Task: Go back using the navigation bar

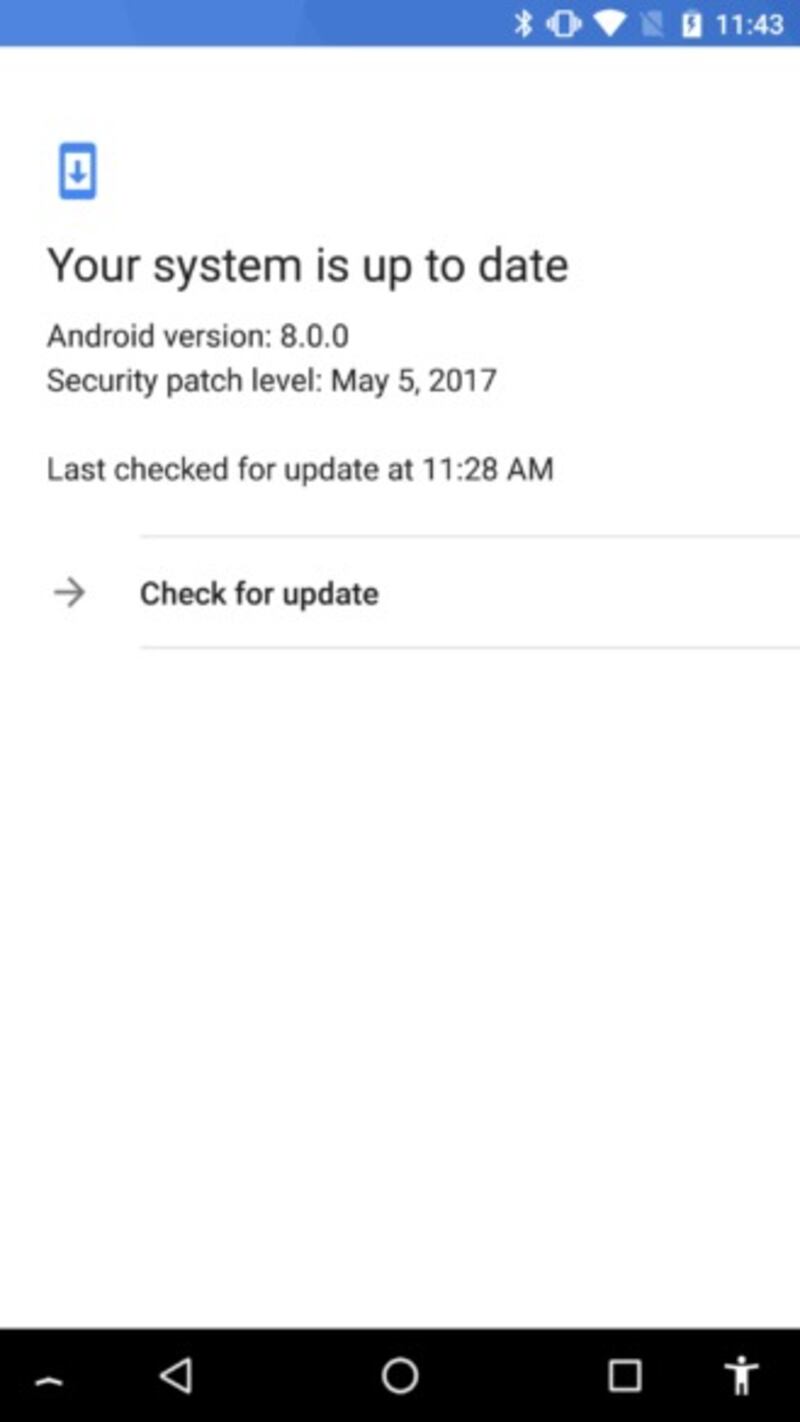Action: (176, 1376)
